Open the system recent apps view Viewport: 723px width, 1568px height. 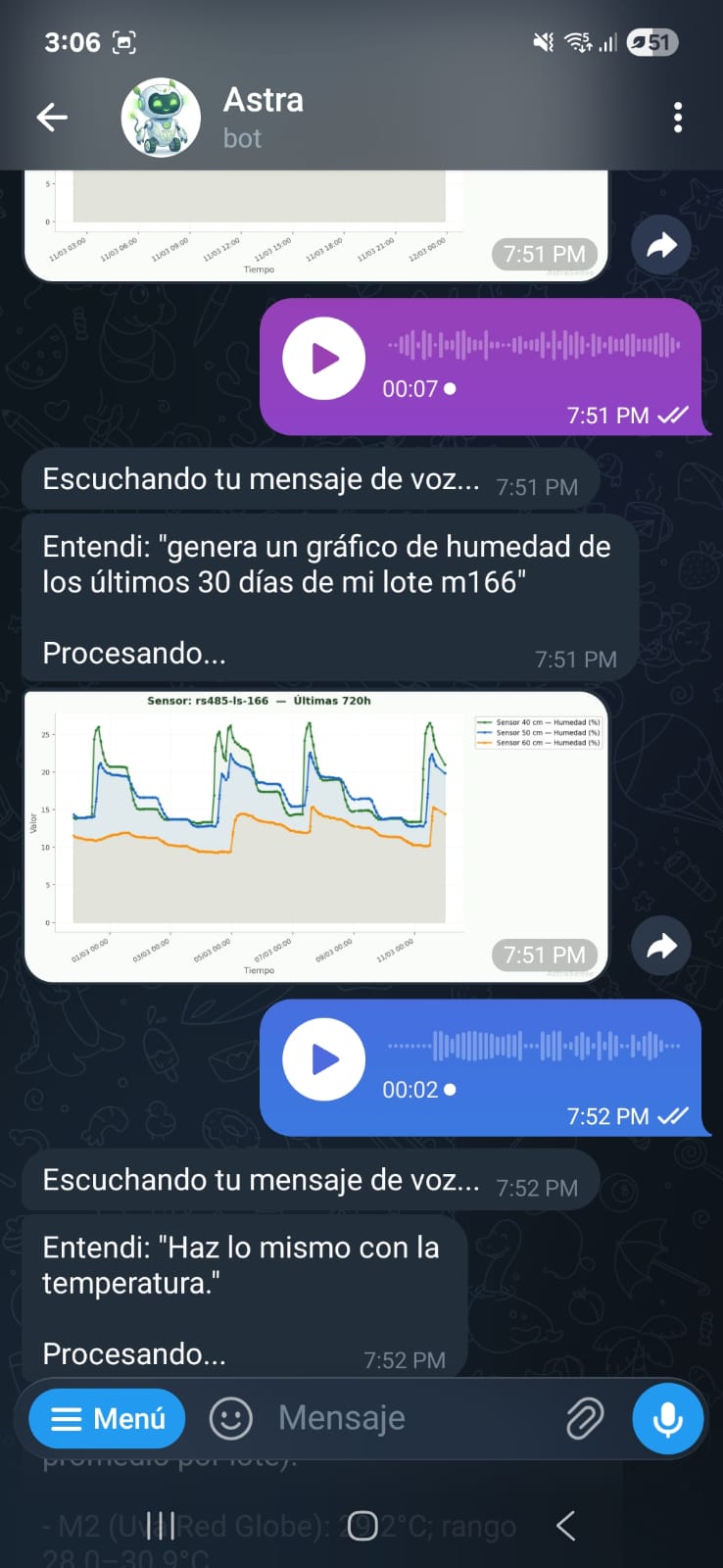pos(161,1525)
